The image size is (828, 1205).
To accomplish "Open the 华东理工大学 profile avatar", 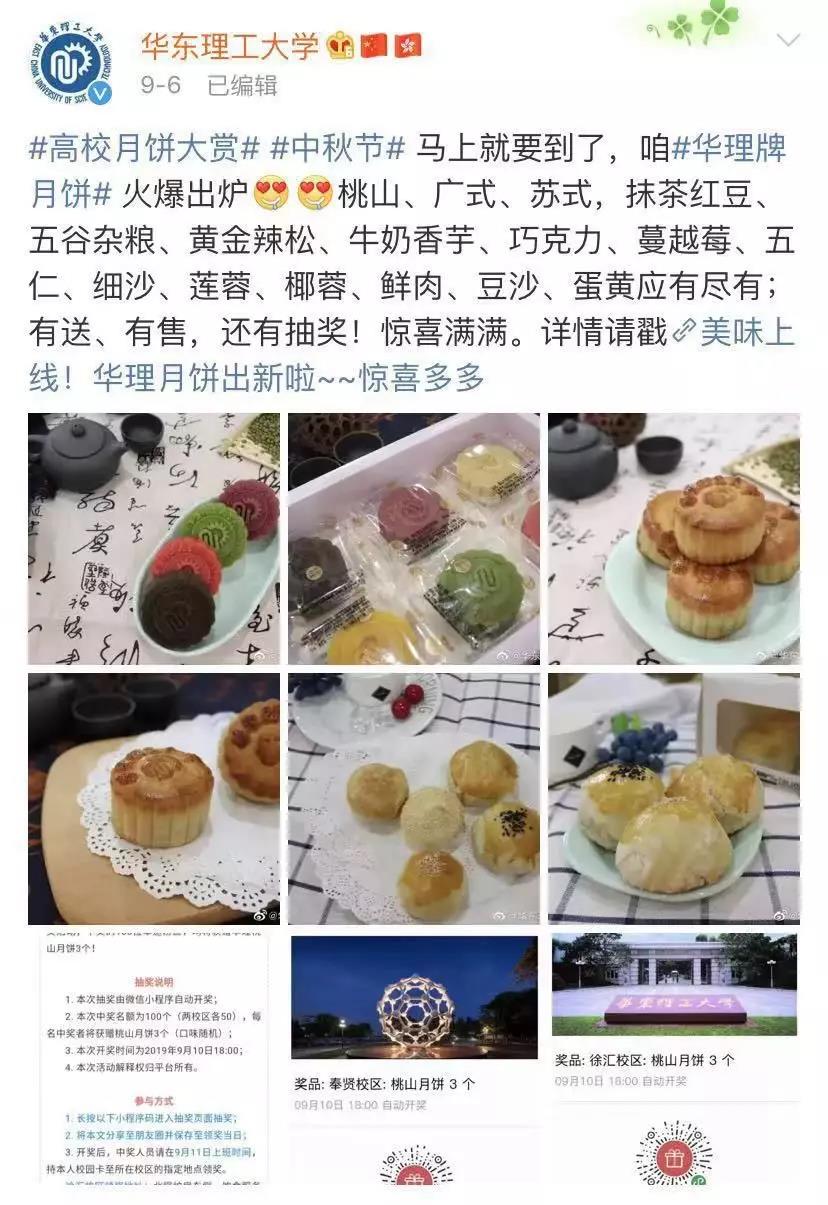I will [x=68, y=65].
